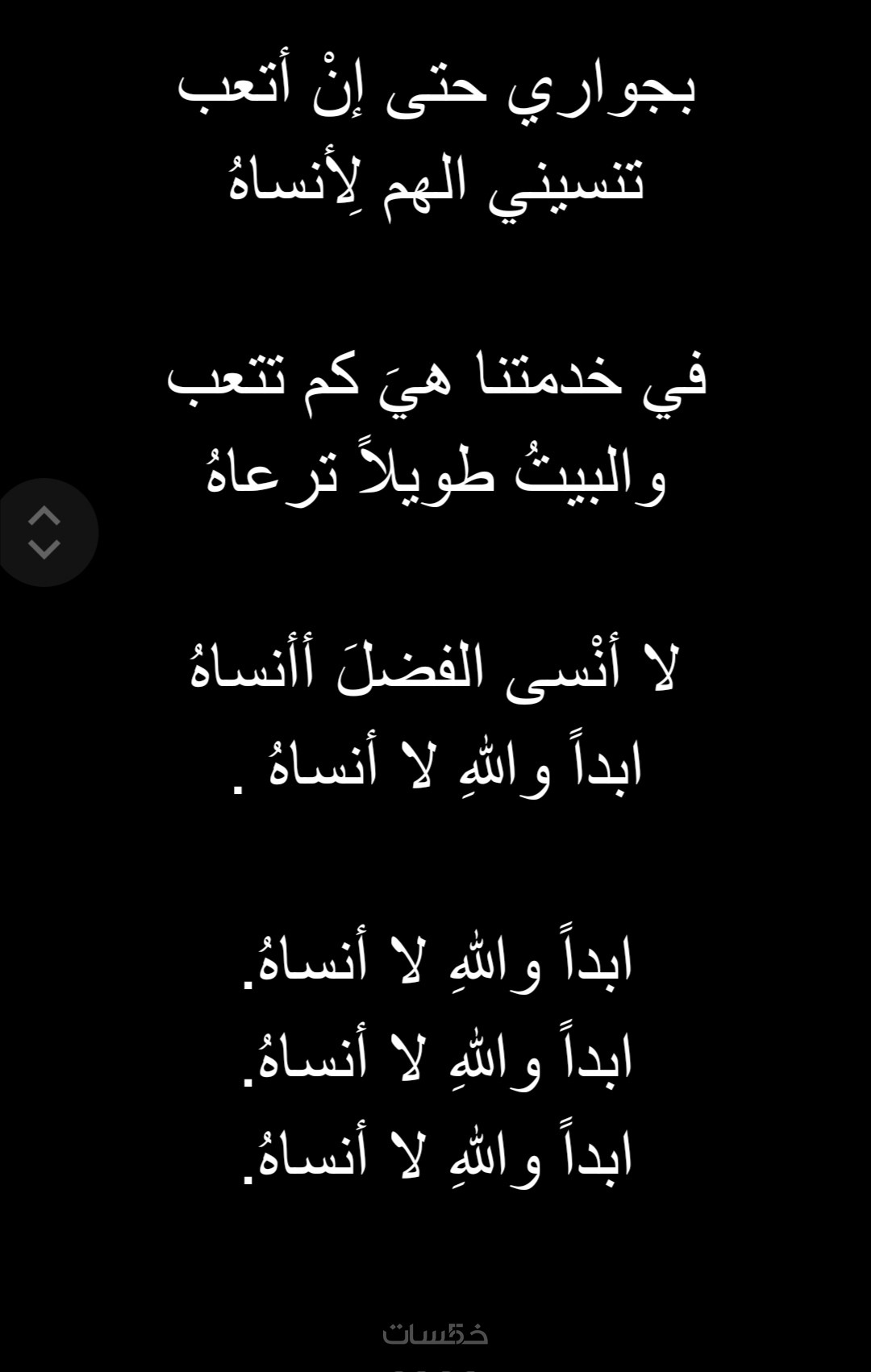This screenshot has width=871, height=1372.
Task: Tap the floating up/down arrows button
Action: (x=44, y=532)
